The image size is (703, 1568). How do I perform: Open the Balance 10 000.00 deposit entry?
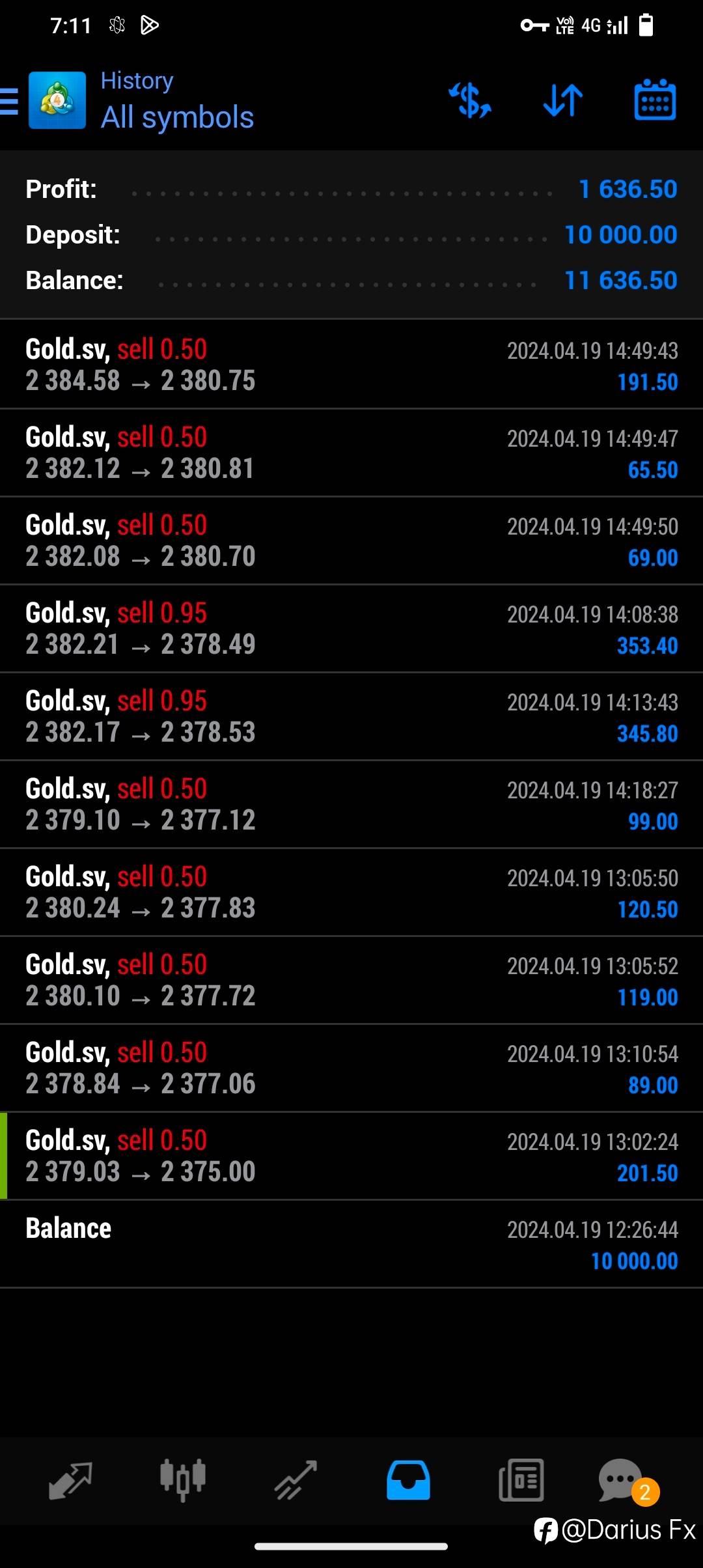(351, 1244)
